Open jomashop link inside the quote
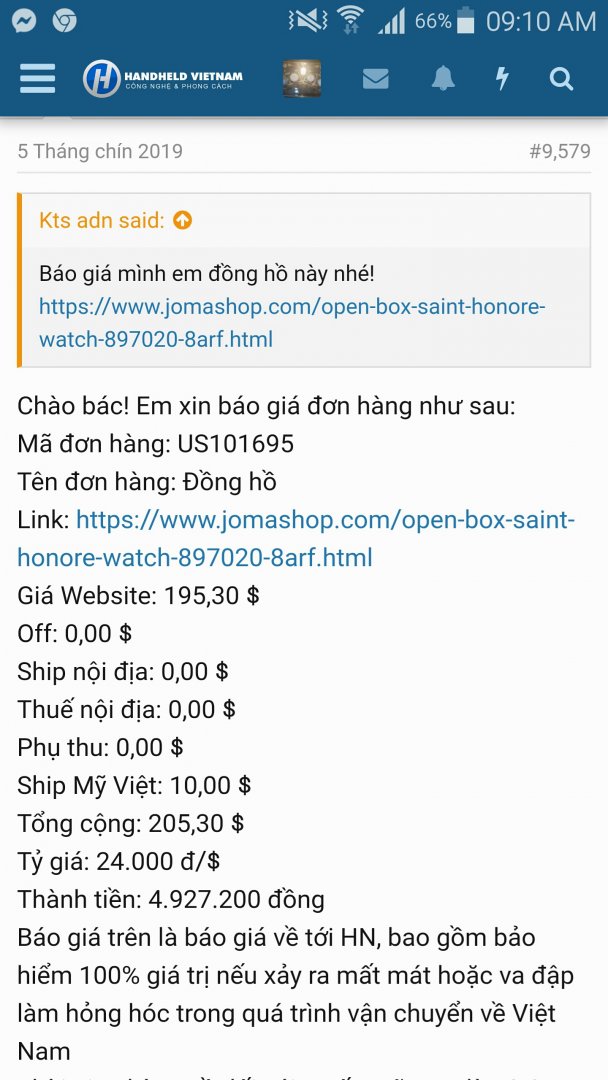Screen dimensions: 608x1080 pos(292,322)
